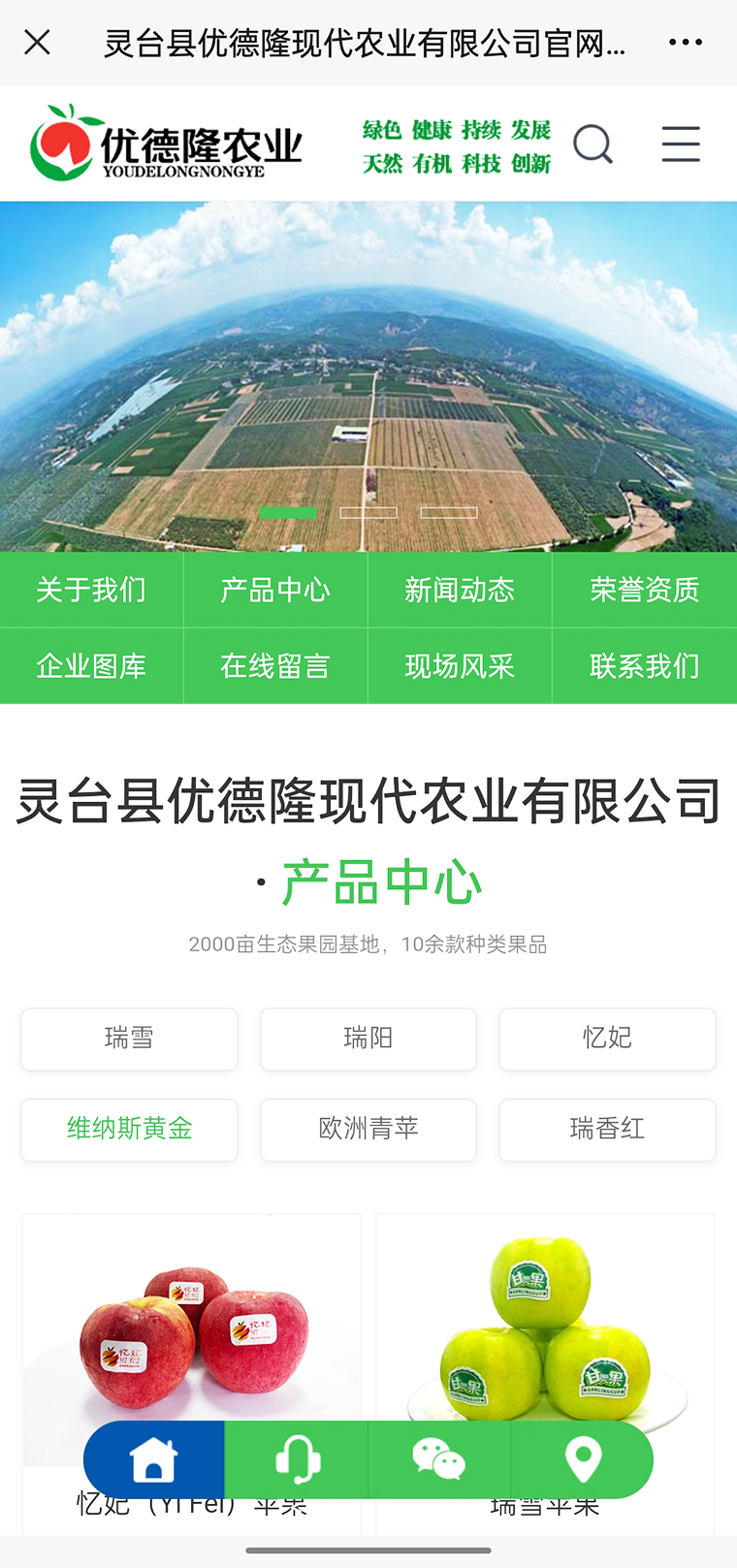Choose the 维纳斯黄金 category

[x=129, y=1129]
